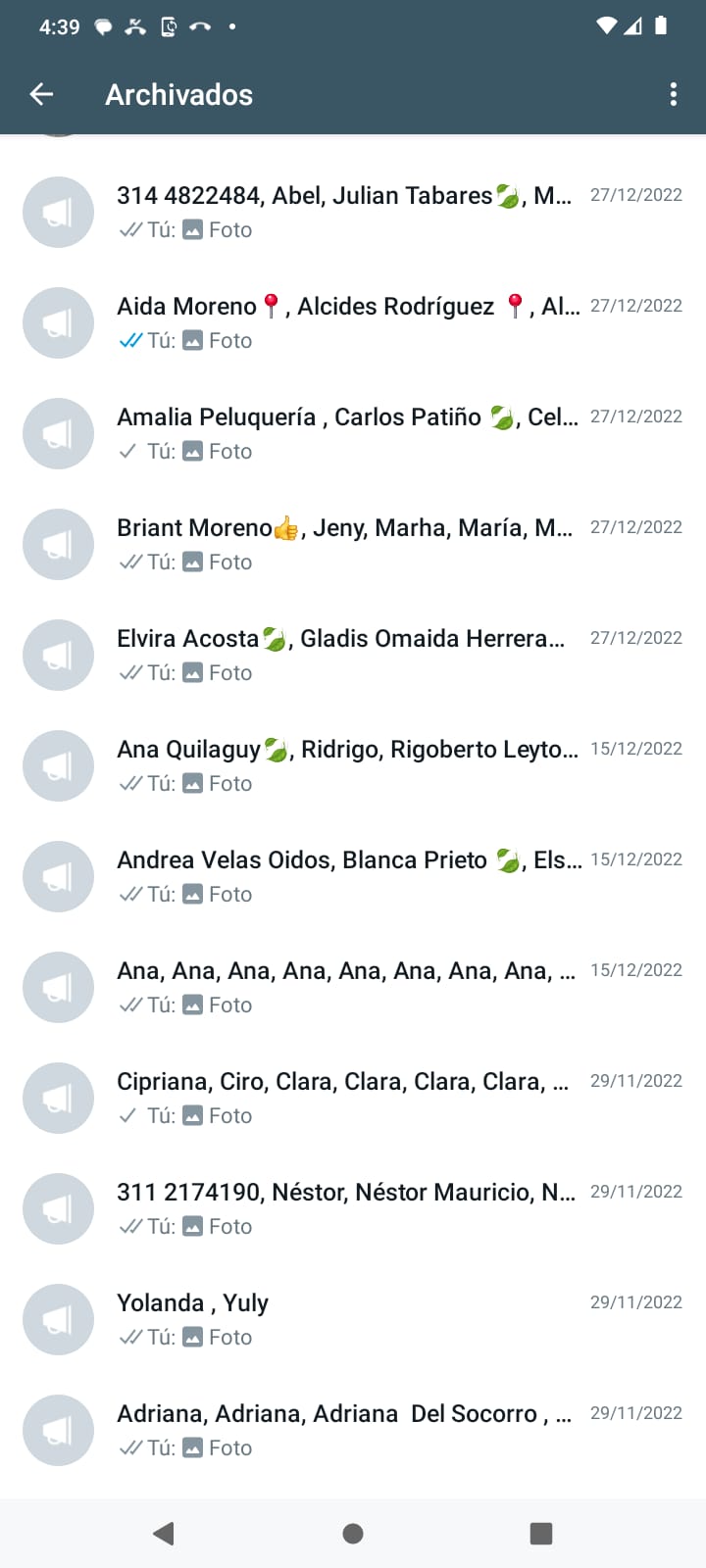Open the Ana Quilaguy, Ridrigo broadcast
Screen dimensions: 706x1568
(x=343, y=765)
